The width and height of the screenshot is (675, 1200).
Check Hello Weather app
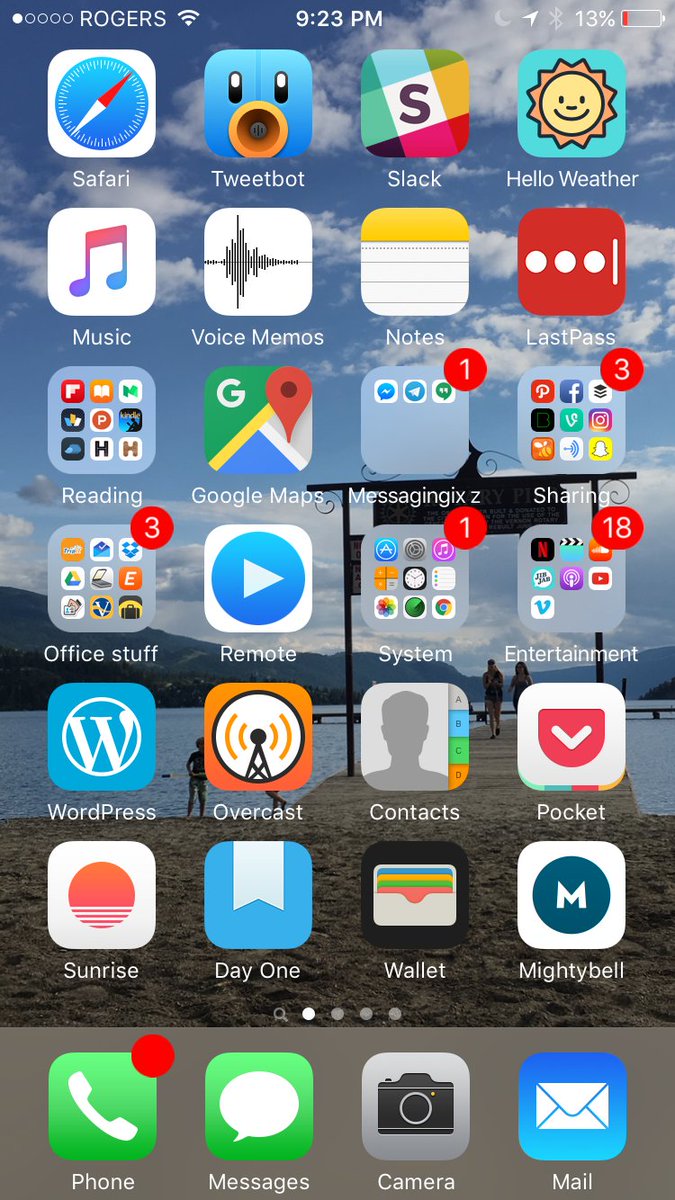click(x=571, y=104)
